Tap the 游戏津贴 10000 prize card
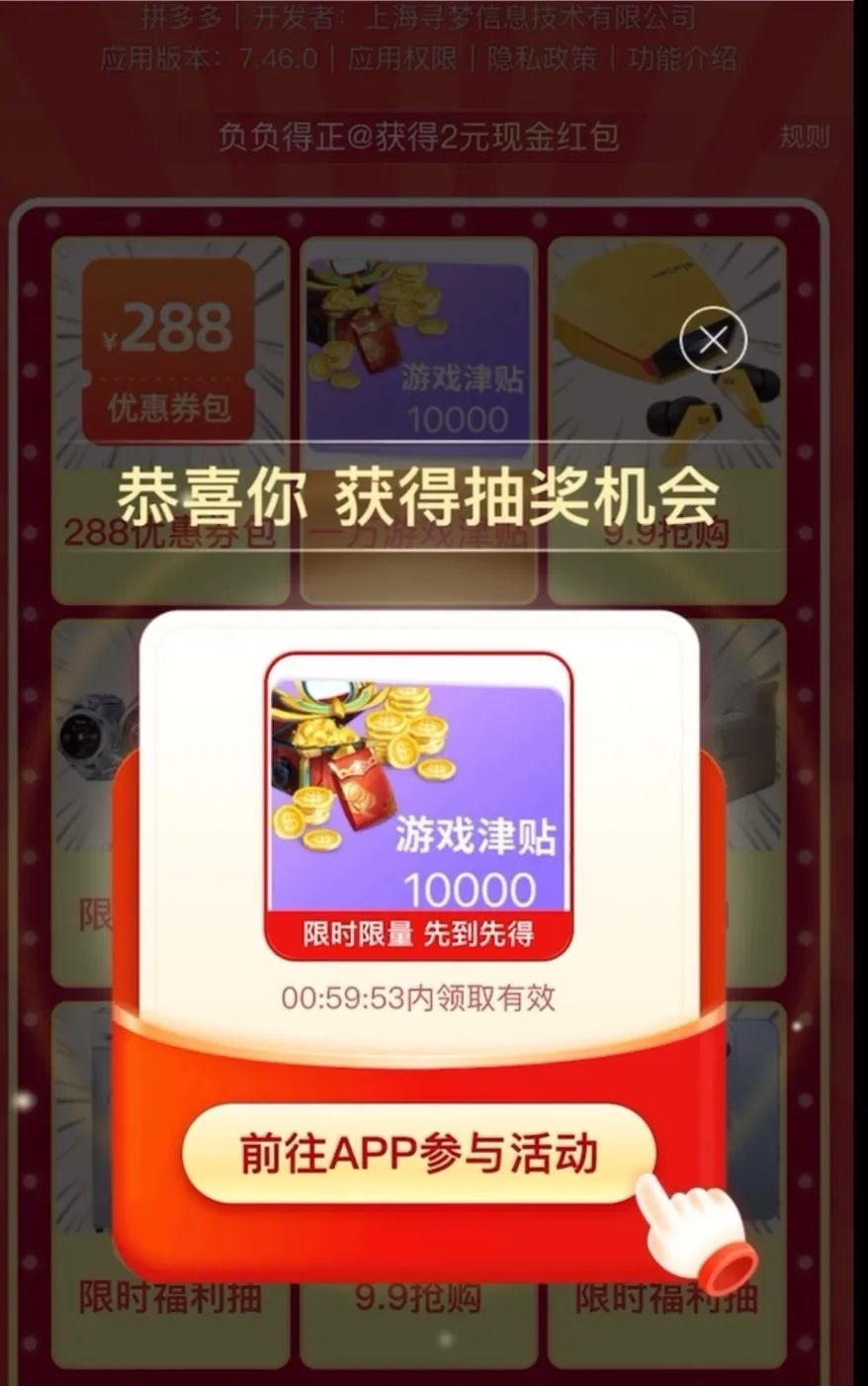The image size is (868, 1386). [x=418, y=806]
